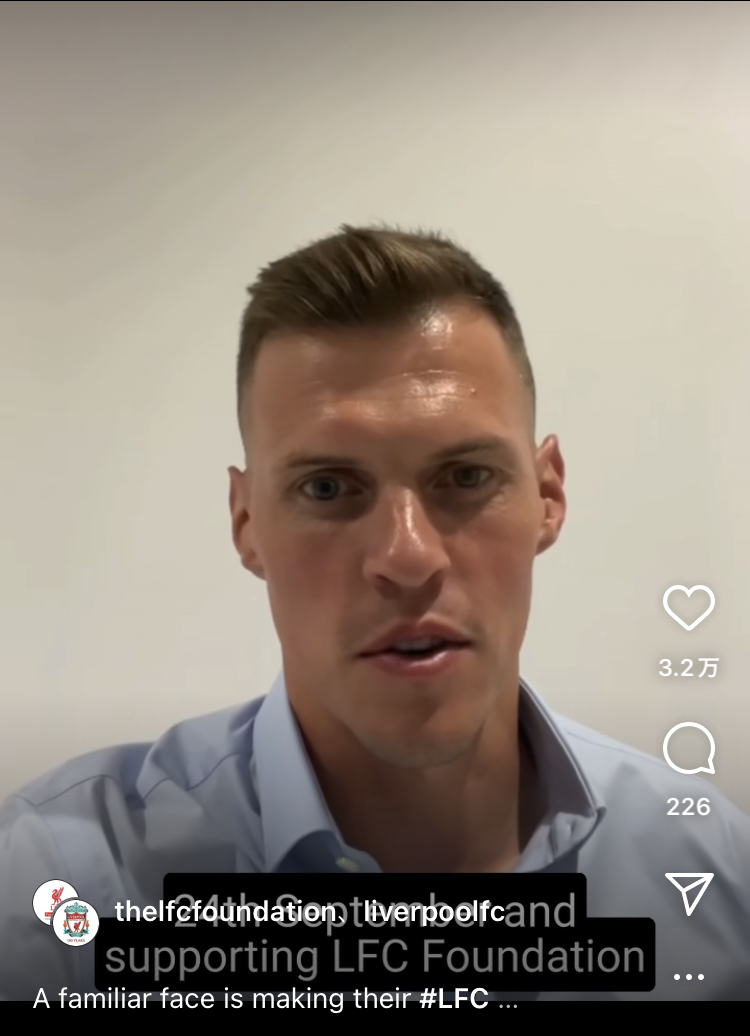Screen dimensions: 750x1036
Task: Open the thelfcfoundation and liverpoolfc account names
Action: 309,912
